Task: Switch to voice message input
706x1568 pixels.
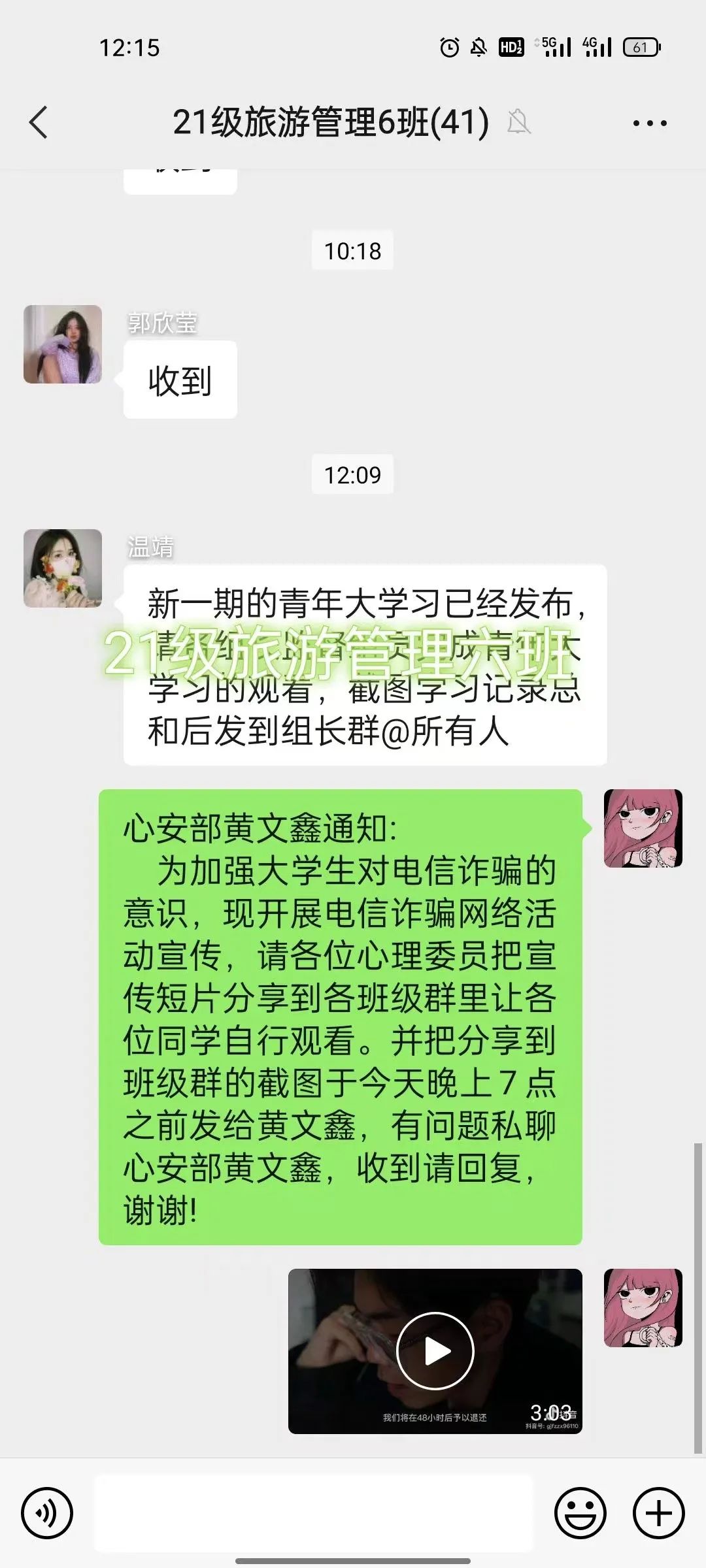Action: tap(47, 1512)
